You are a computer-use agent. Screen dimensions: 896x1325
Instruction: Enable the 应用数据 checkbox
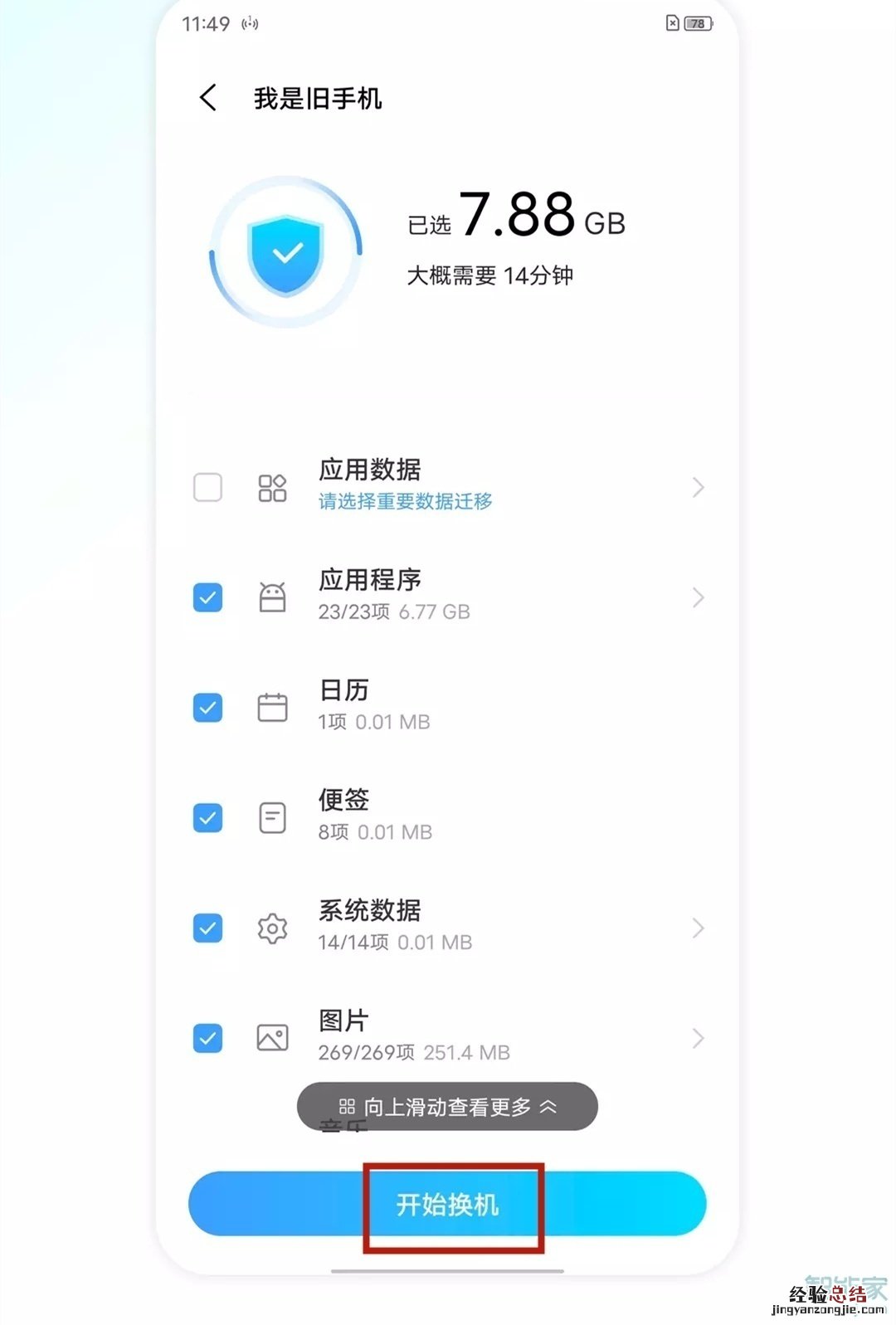click(207, 488)
